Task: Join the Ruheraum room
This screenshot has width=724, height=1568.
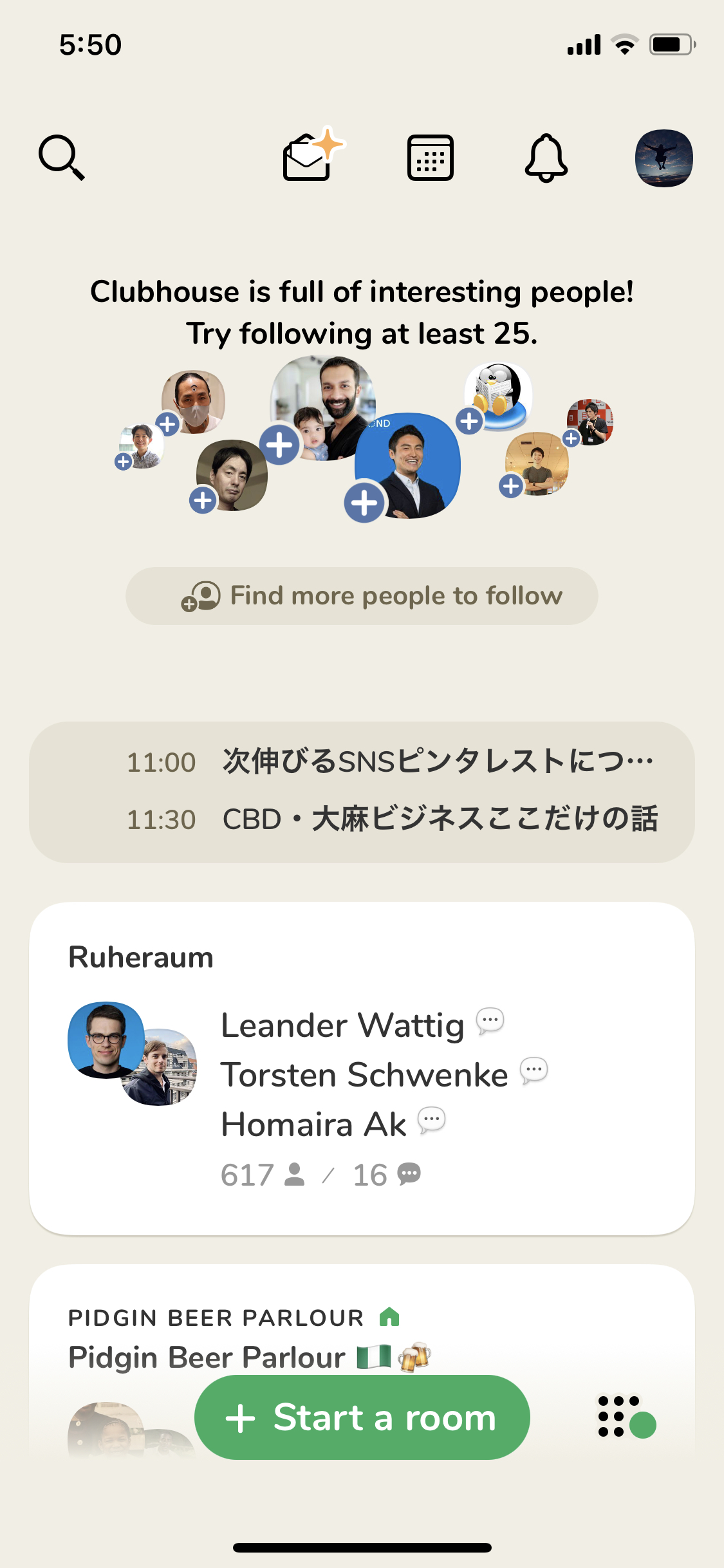Action: [x=362, y=1067]
